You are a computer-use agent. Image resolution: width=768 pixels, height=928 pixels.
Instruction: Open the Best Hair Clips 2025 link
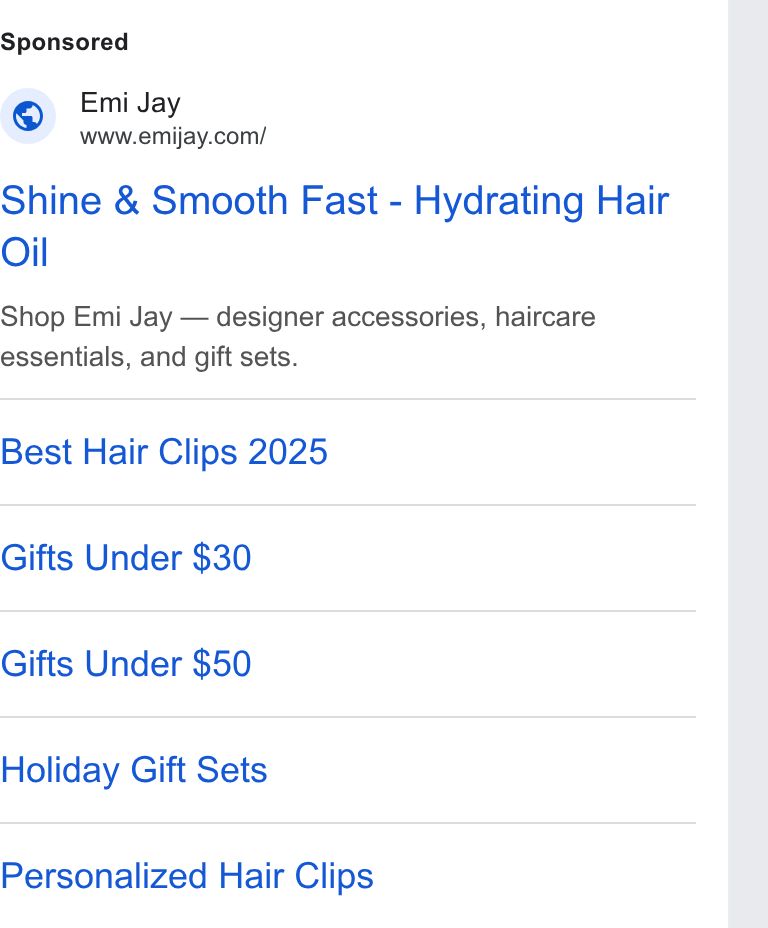pyautogui.click(x=164, y=452)
